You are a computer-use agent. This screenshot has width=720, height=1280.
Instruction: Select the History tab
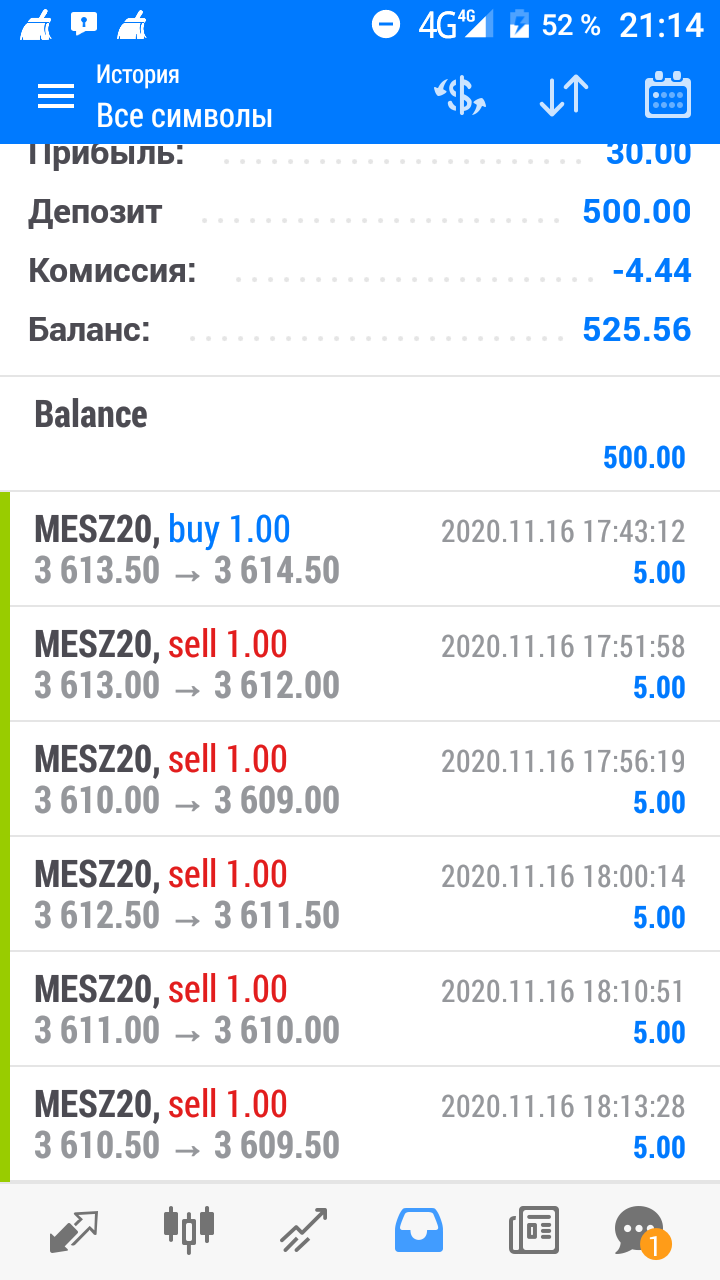pyautogui.click(x=417, y=1230)
